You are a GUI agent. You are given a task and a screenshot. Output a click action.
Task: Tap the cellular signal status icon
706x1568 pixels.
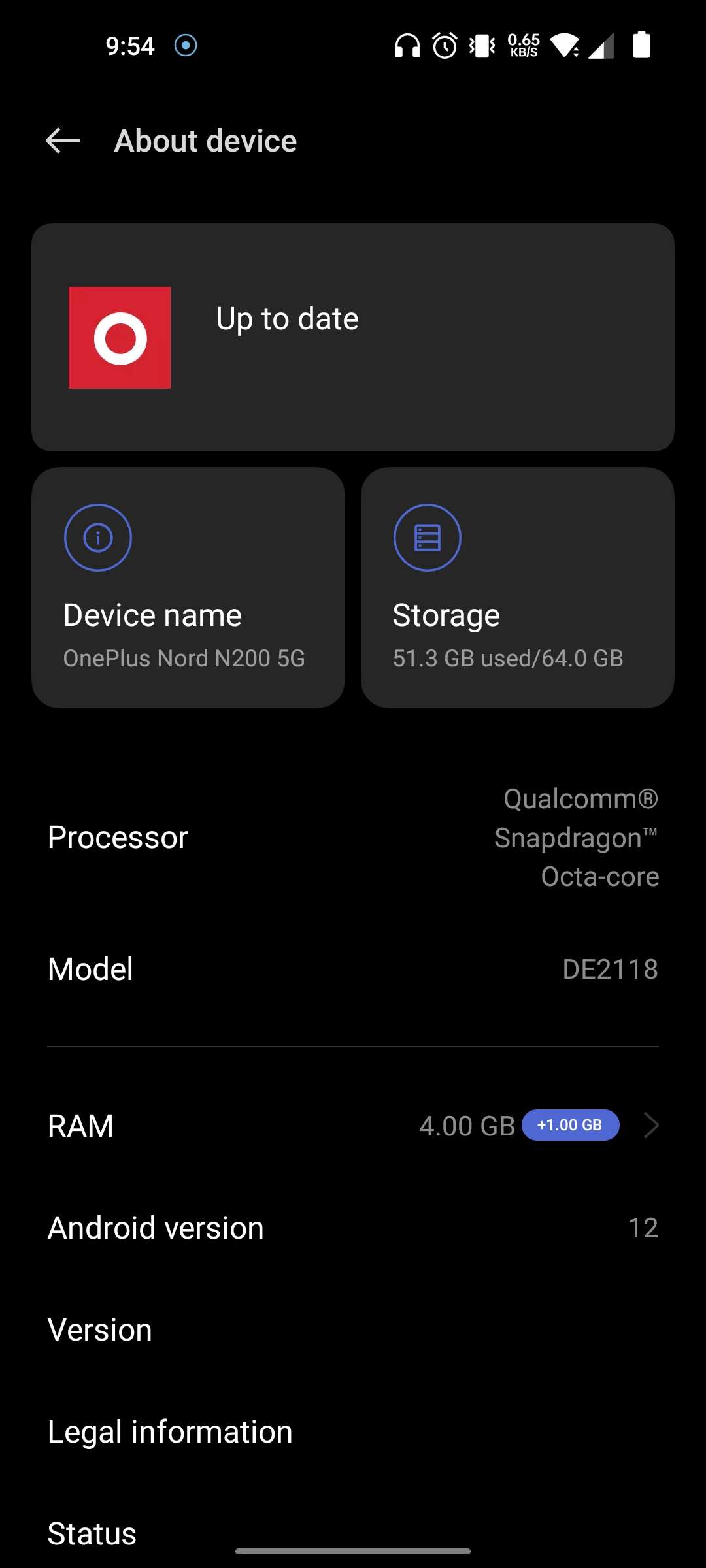tap(601, 44)
